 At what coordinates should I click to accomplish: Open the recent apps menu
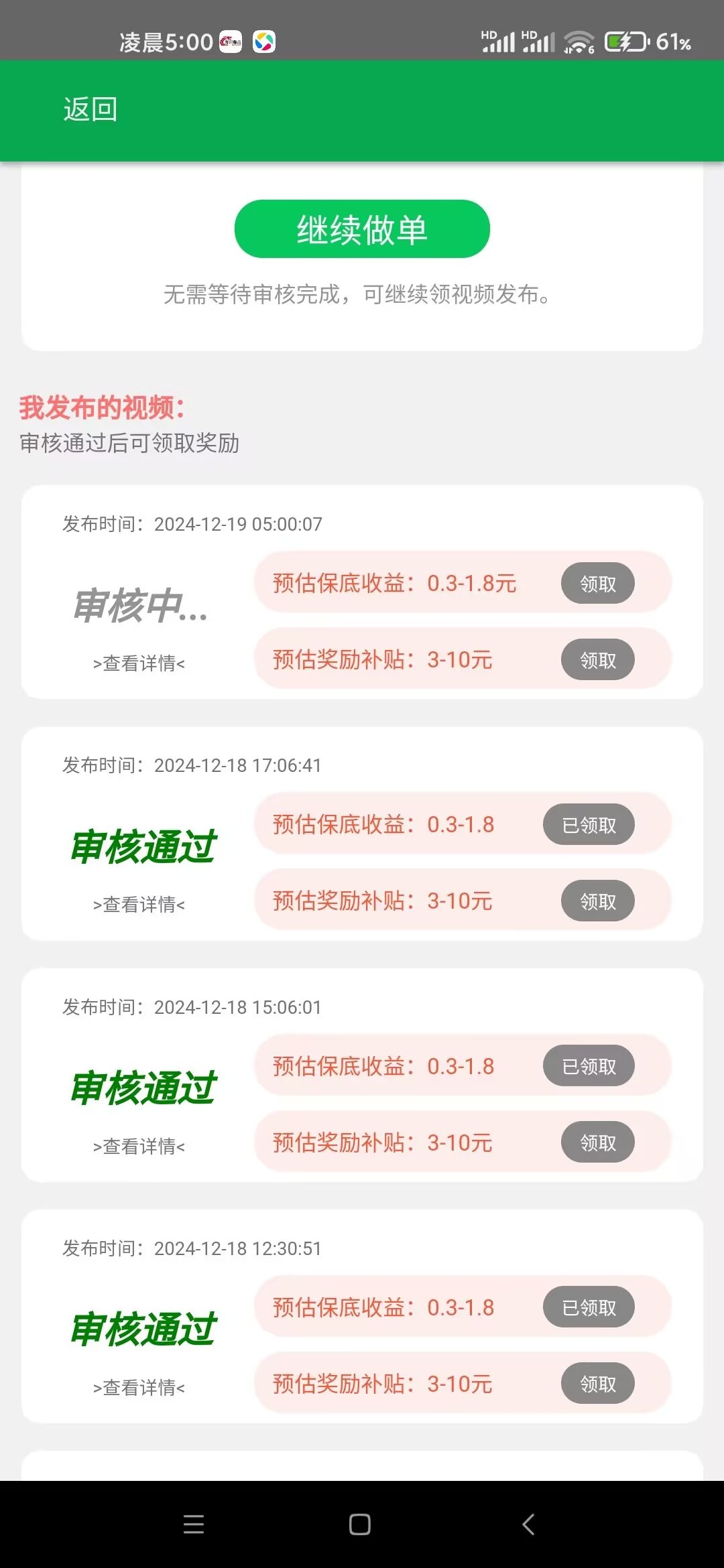194,1524
